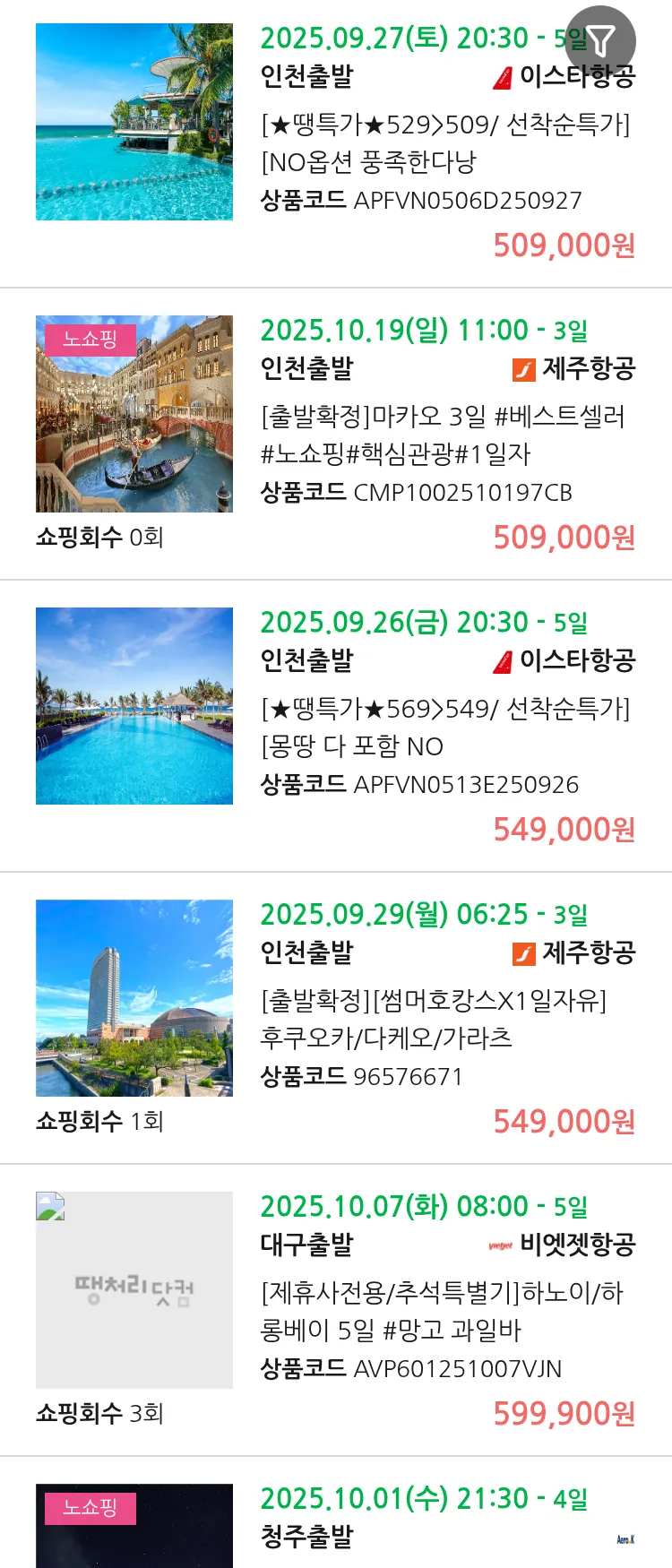Open the Eastar Jet 509,000원 package APFVN0506D250927
672x1568 pixels.
pyautogui.click(x=445, y=143)
